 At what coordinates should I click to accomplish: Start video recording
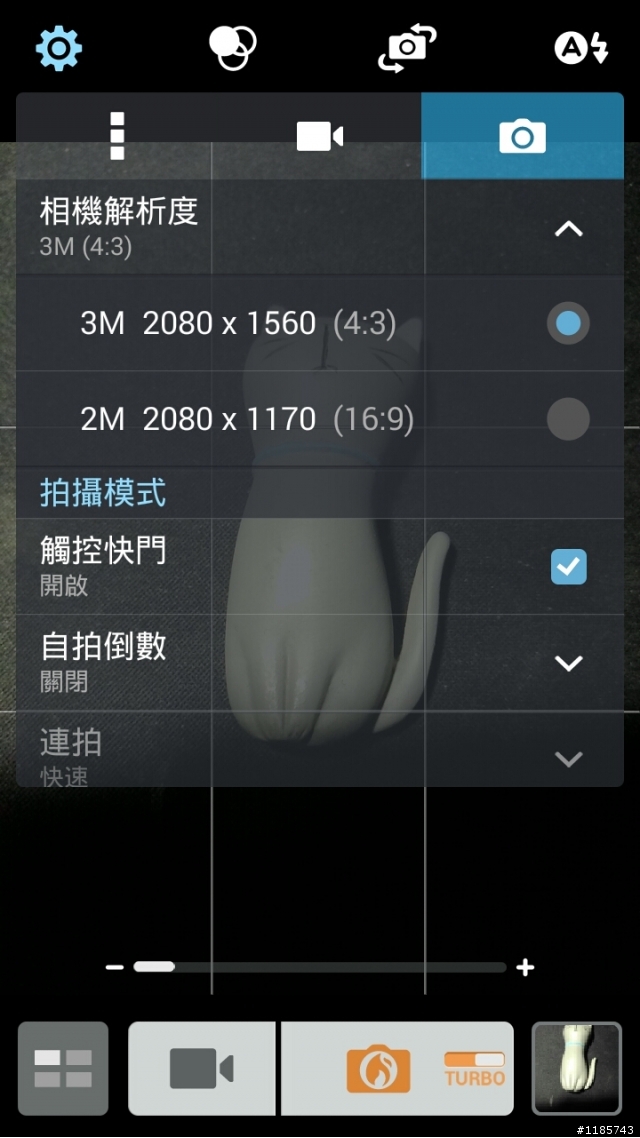(x=202, y=1068)
